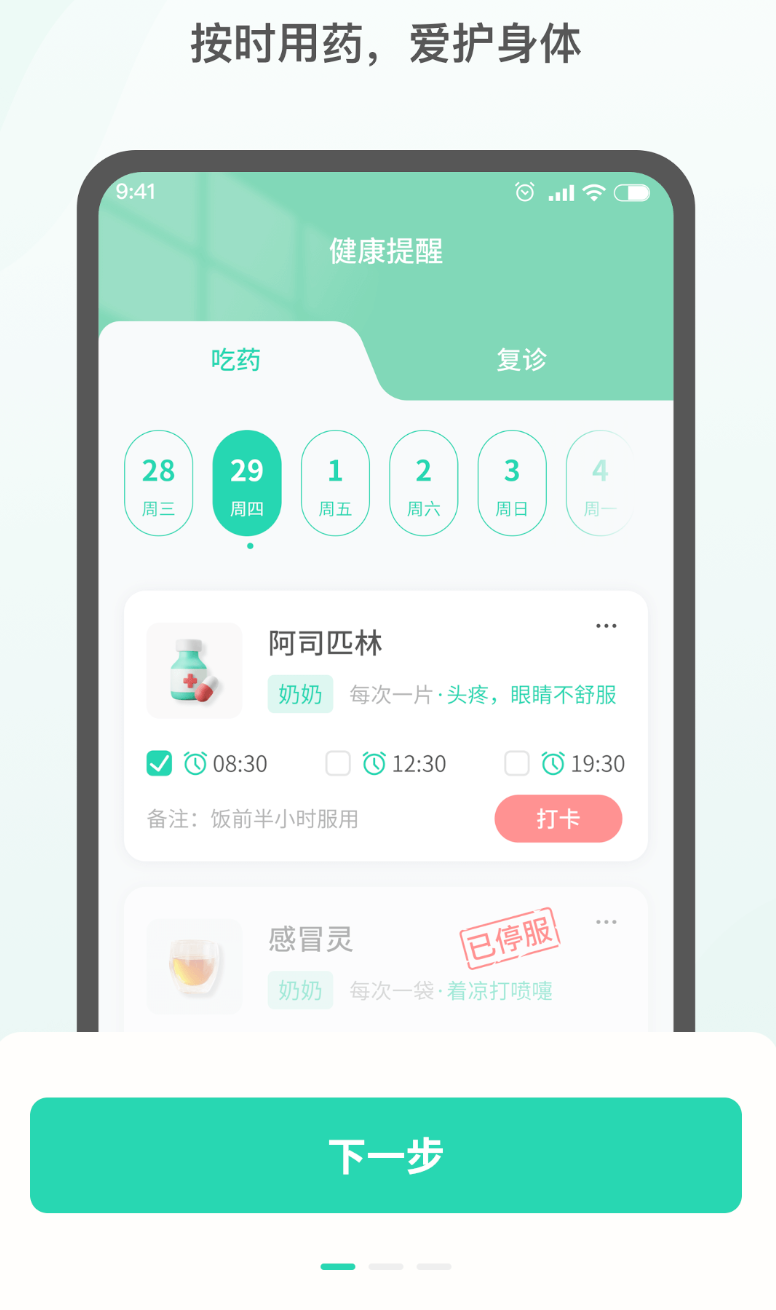Screen dimensions: 776x1310
Task: Tap the first page indicator dot
Action: tap(337, 1265)
